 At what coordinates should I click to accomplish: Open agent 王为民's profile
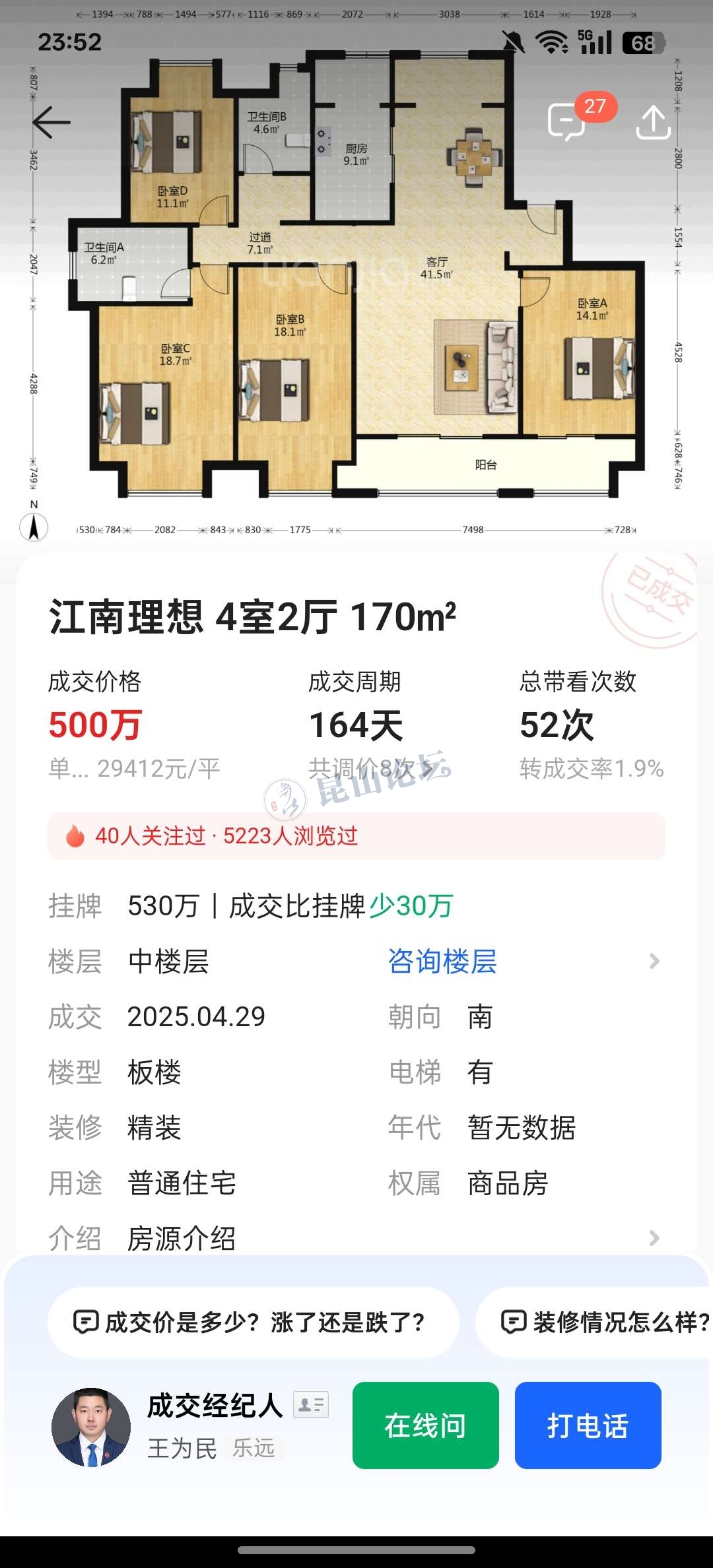[x=92, y=1427]
